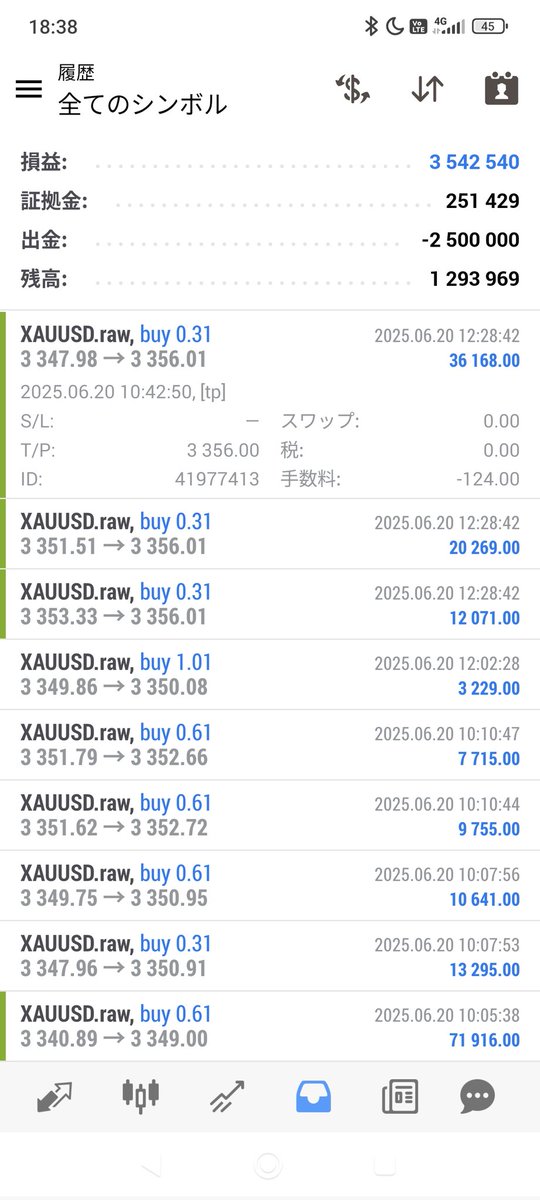Tap the currency symbol filter icon
Screen dimensions: 540x1200
[x=352, y=88]
